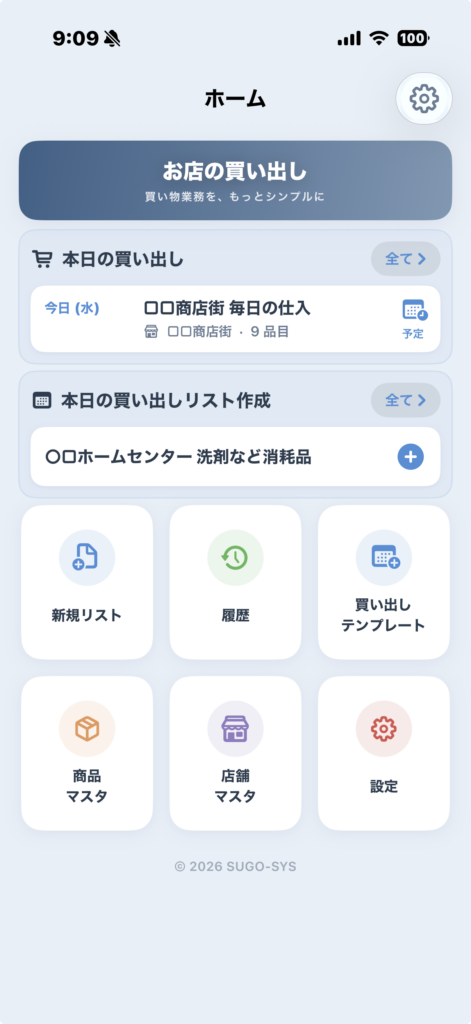Open 商品マスタ tile
The height and width of the screenshot is (1024, 471).
click(x=87, y=754)
